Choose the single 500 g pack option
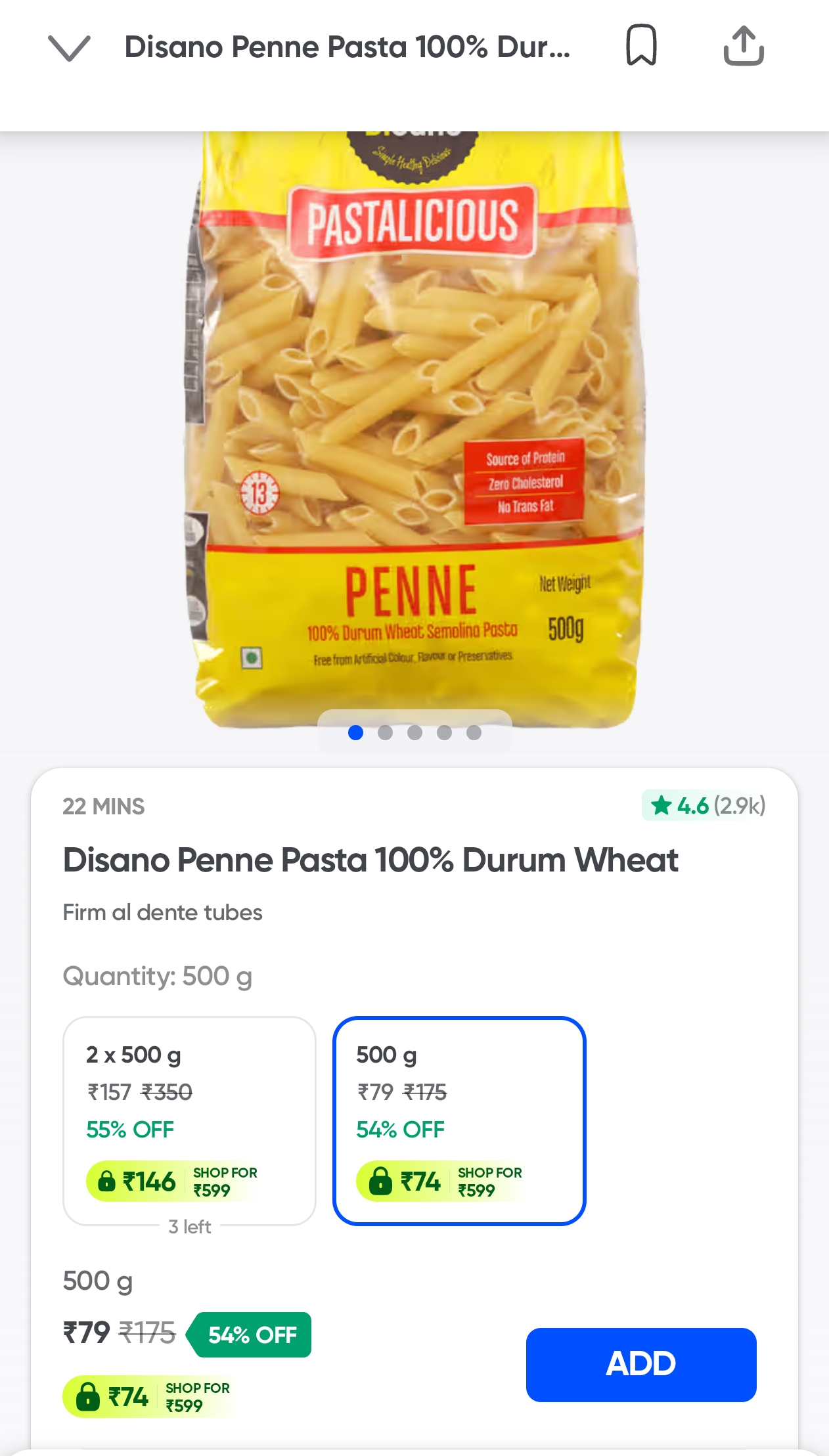Viewport: 829px width, 1456px height. pos(459,1120)
